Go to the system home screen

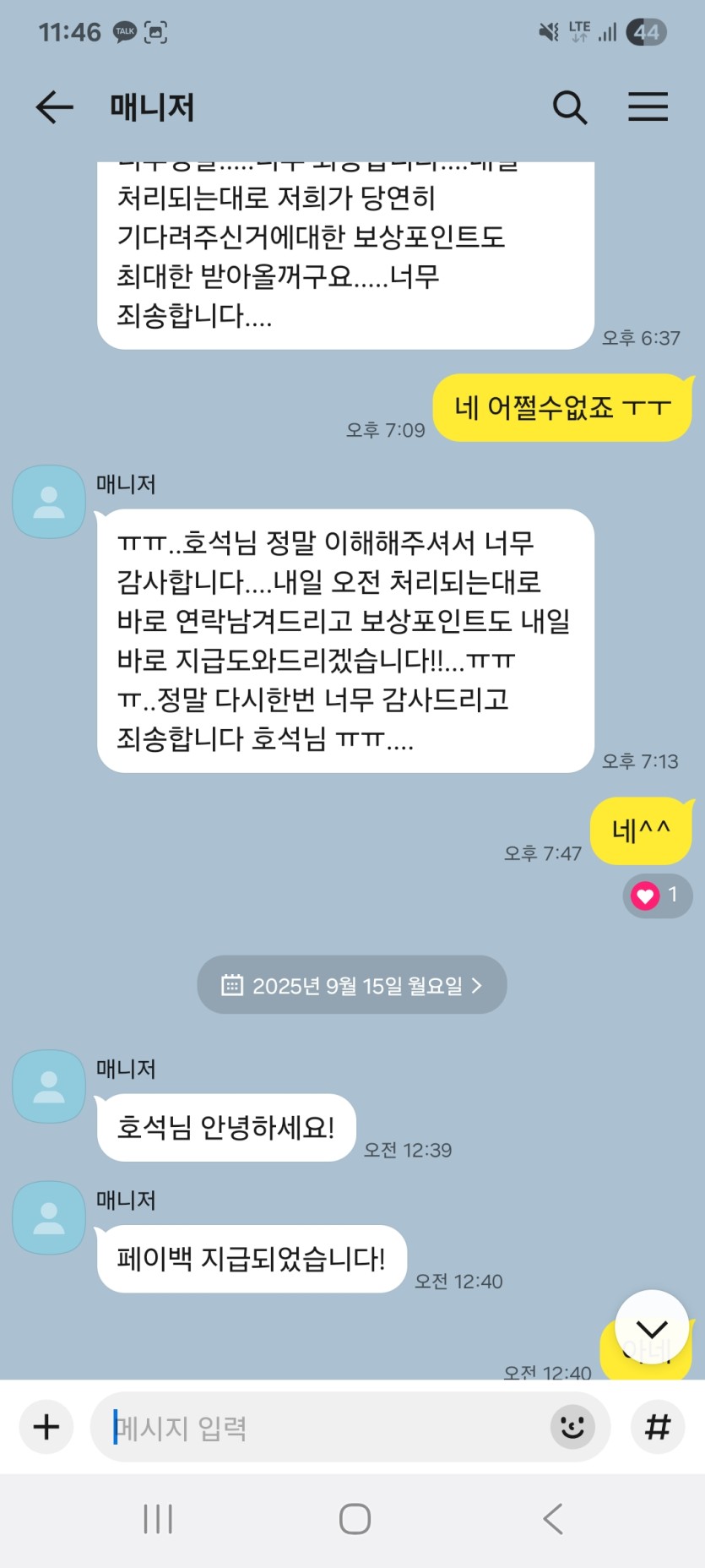pos(355,1518)
